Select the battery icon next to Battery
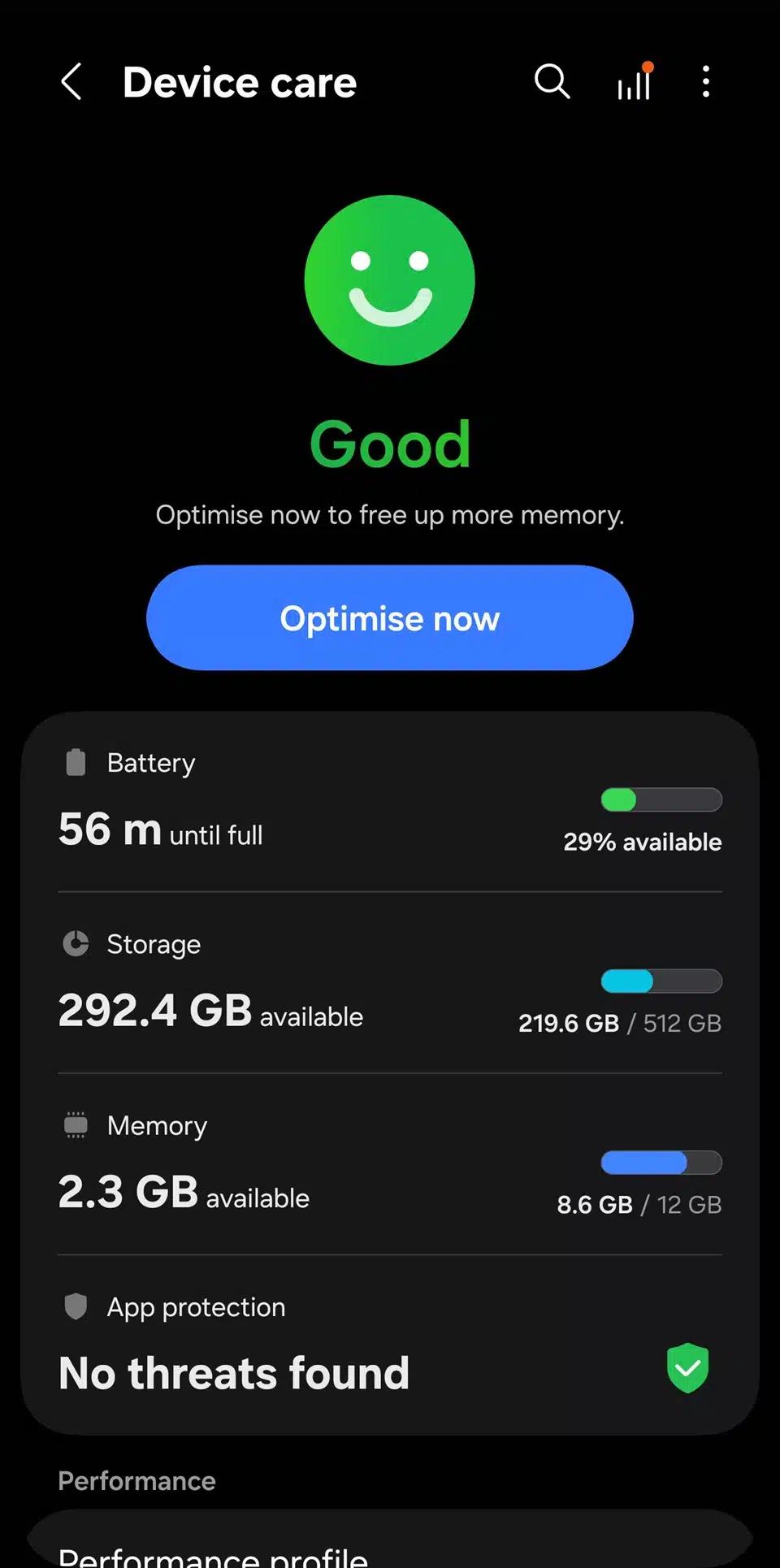 pos(76,761)
